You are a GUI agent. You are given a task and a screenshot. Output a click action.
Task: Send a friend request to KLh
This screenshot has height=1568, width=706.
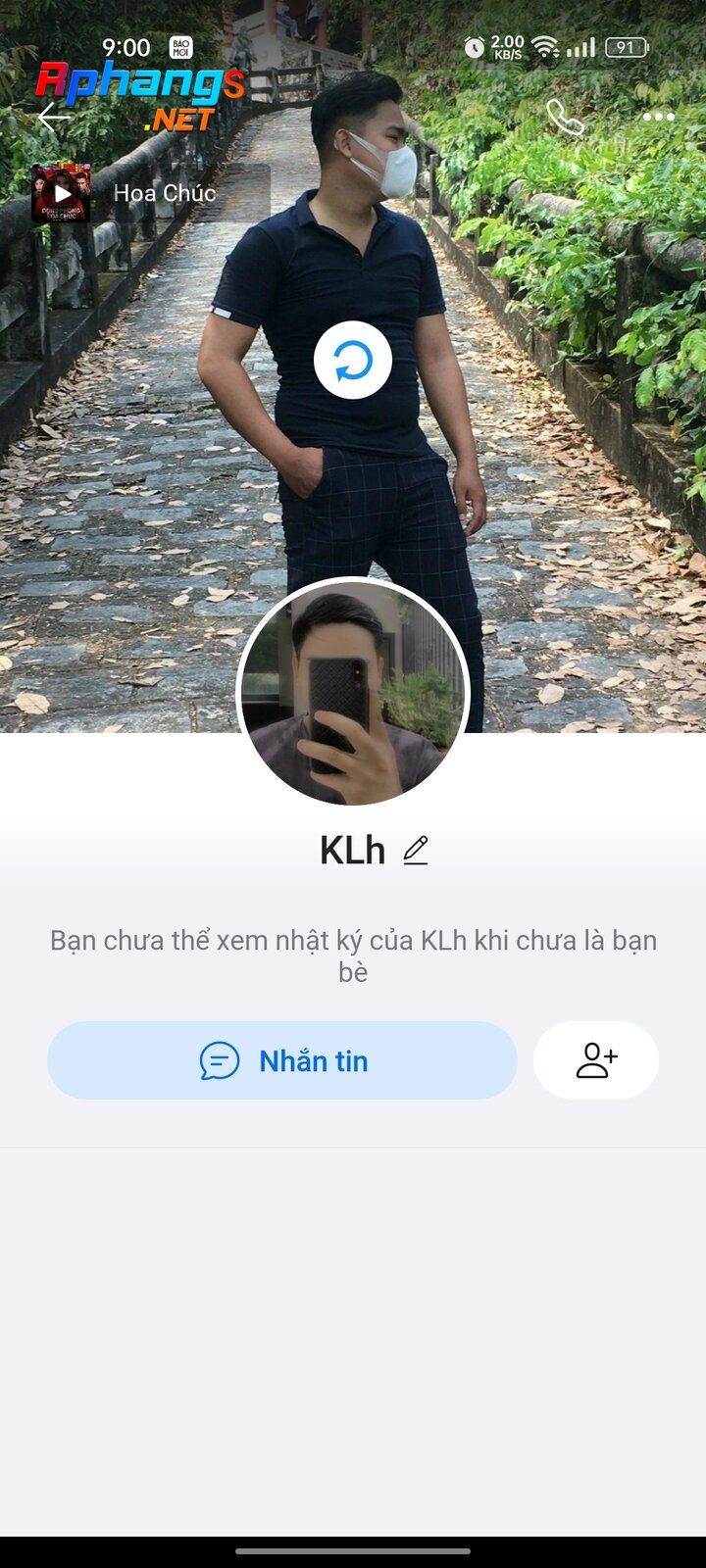pos(596,1060)
